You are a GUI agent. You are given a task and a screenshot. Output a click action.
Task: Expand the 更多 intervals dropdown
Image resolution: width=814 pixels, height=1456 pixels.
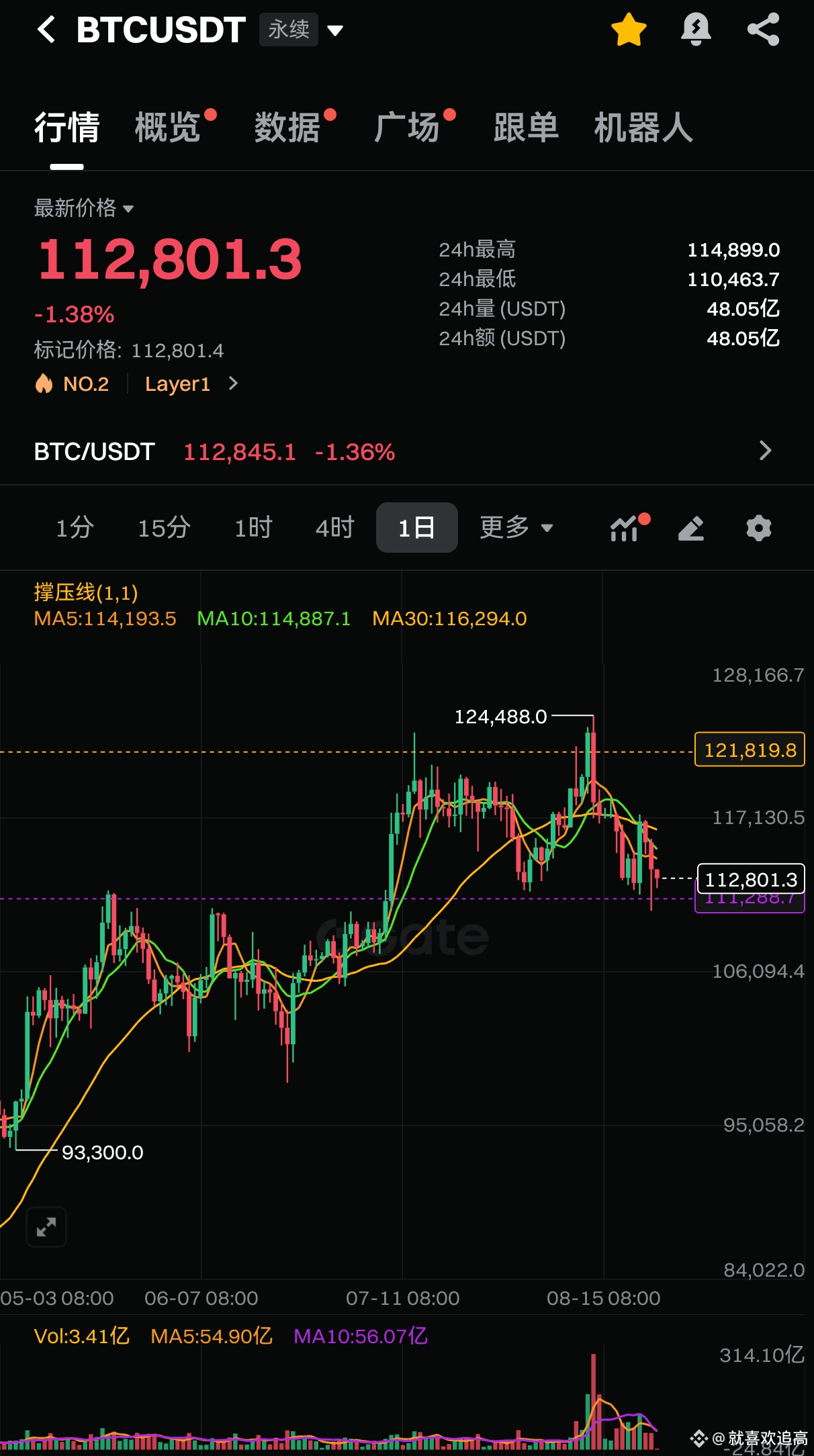[x=516, y=528]
